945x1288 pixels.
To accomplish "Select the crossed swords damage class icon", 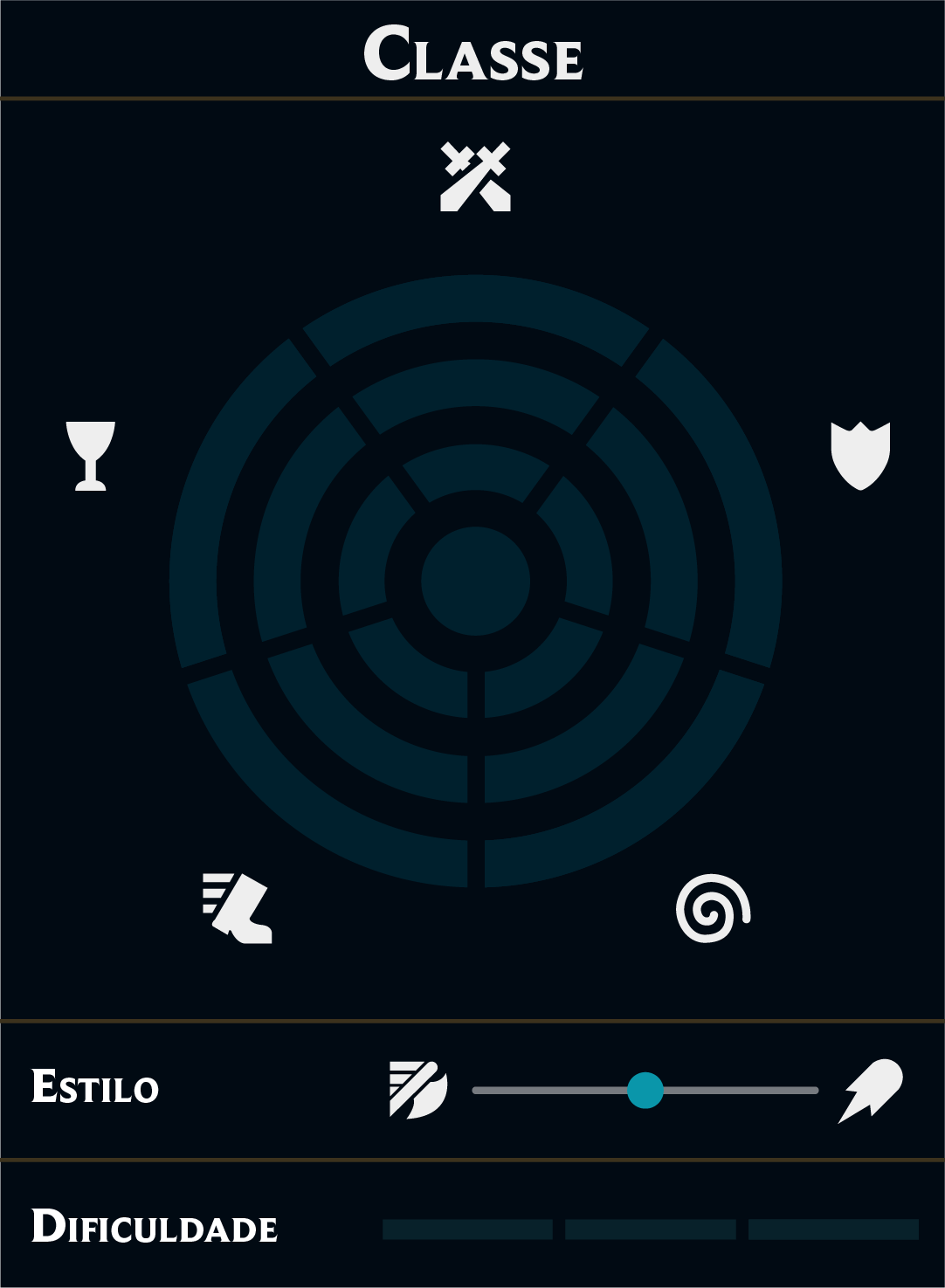I will pyautogui.click(x=475, y=177).
